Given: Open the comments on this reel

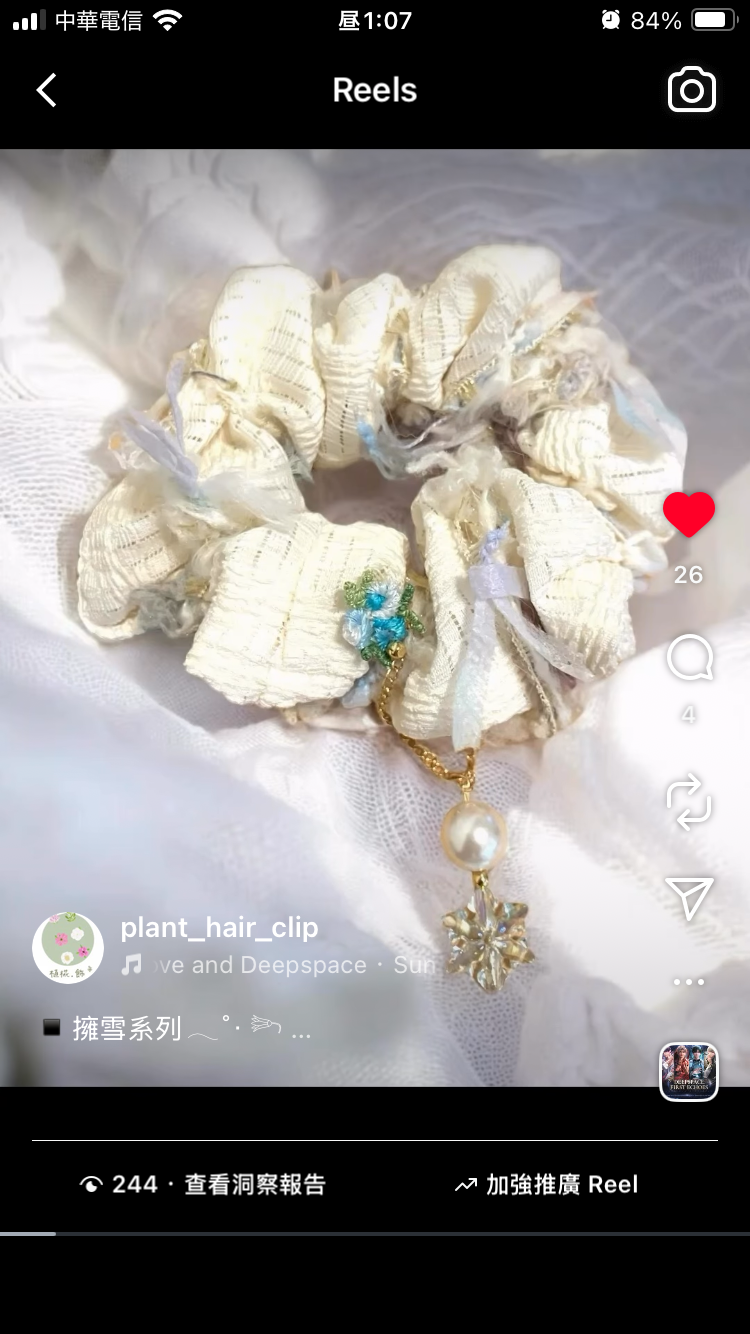Looking at the screenshot, I should pos(689,659).
